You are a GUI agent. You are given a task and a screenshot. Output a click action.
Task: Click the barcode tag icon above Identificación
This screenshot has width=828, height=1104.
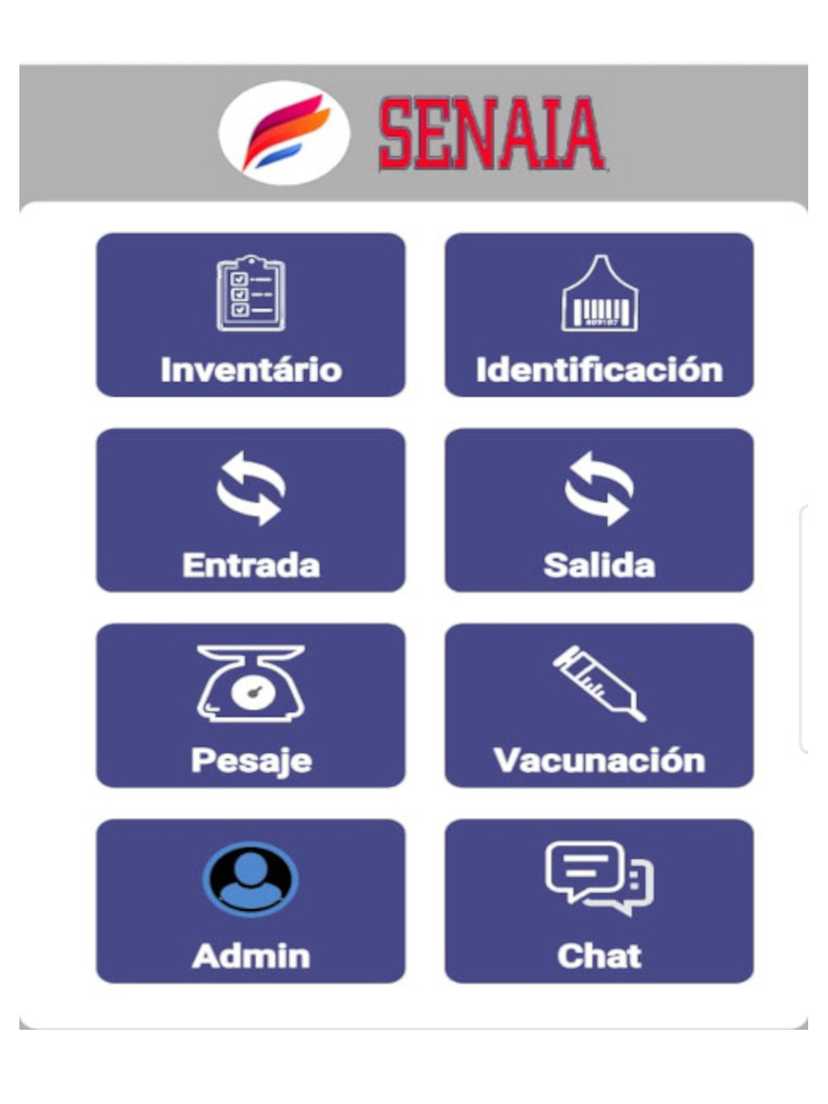598,295
